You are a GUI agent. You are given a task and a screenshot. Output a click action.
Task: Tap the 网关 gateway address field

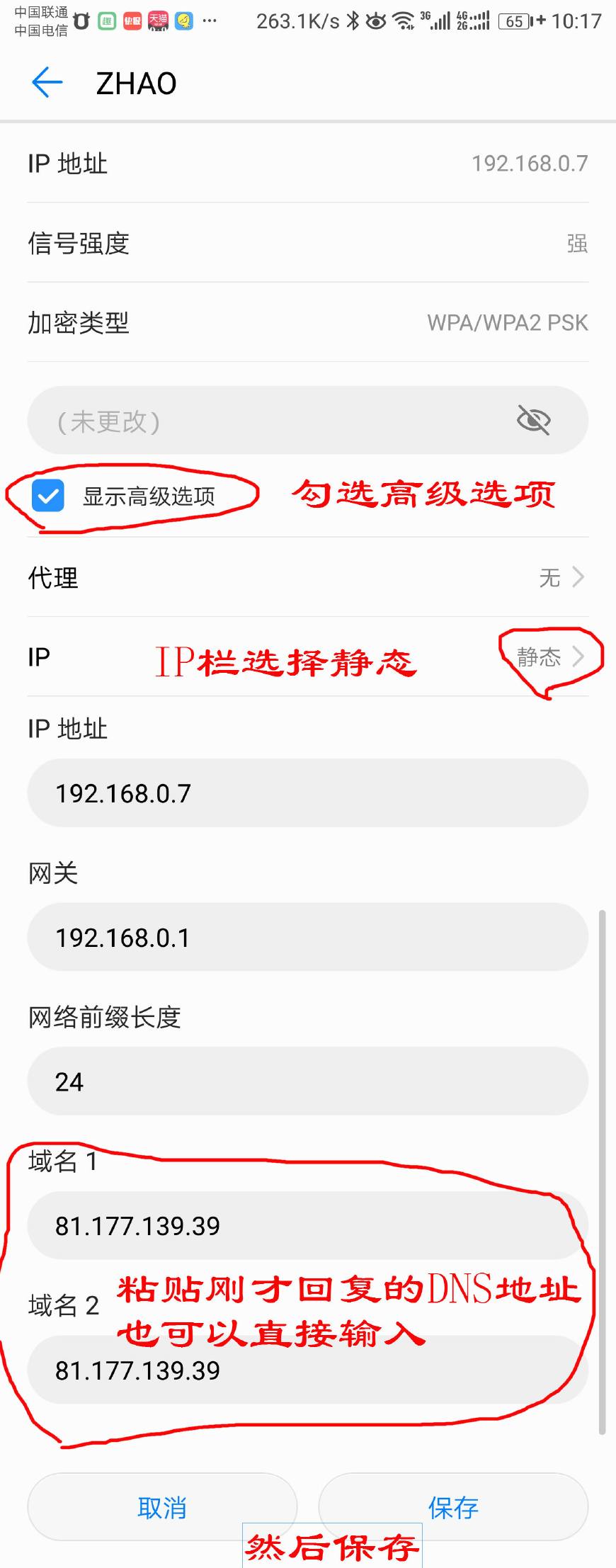pos(307,937)
